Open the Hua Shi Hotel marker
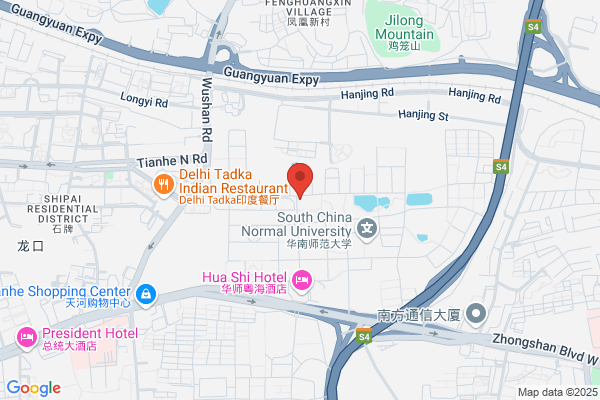 pyautogui.click(x=302, y=281)
